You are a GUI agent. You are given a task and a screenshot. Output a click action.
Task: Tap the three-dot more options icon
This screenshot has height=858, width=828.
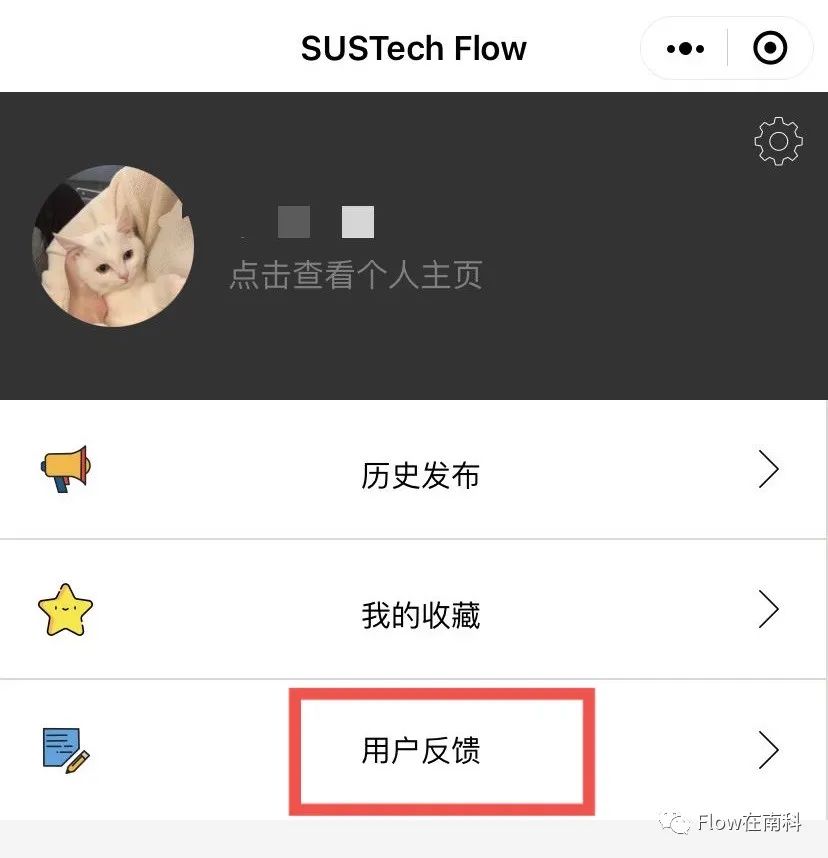(x=684, y=47)
